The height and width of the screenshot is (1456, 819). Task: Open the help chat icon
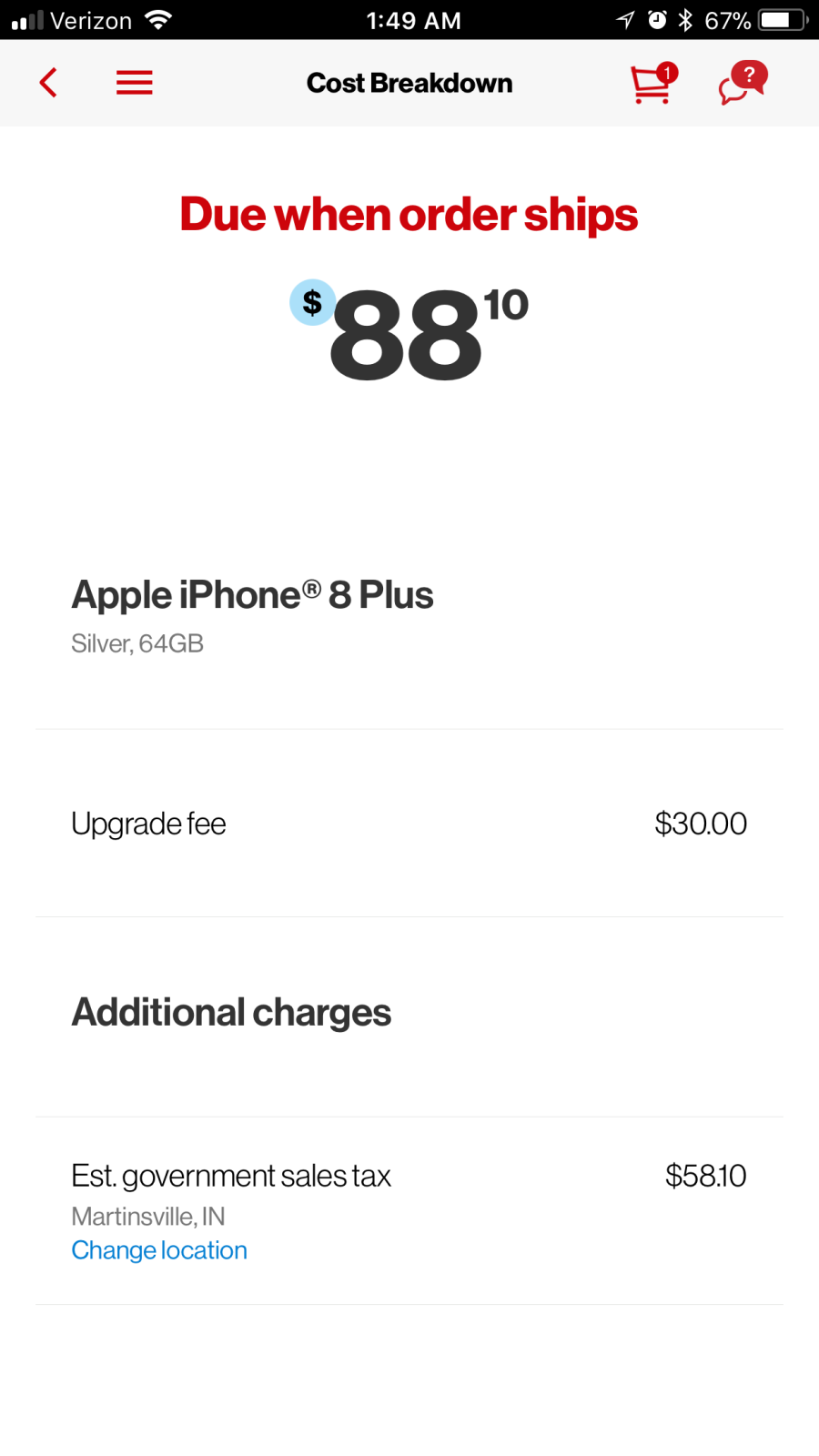point(742,84)
